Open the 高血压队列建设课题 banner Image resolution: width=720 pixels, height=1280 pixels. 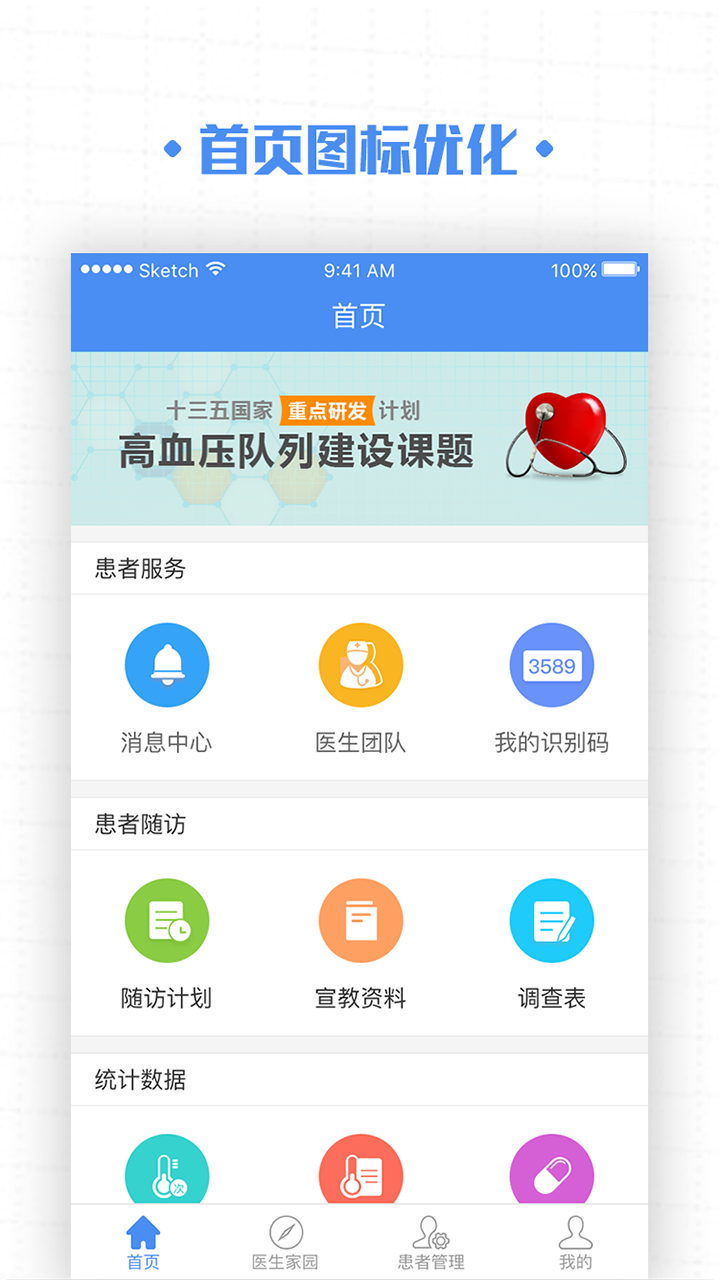point(360,438)
